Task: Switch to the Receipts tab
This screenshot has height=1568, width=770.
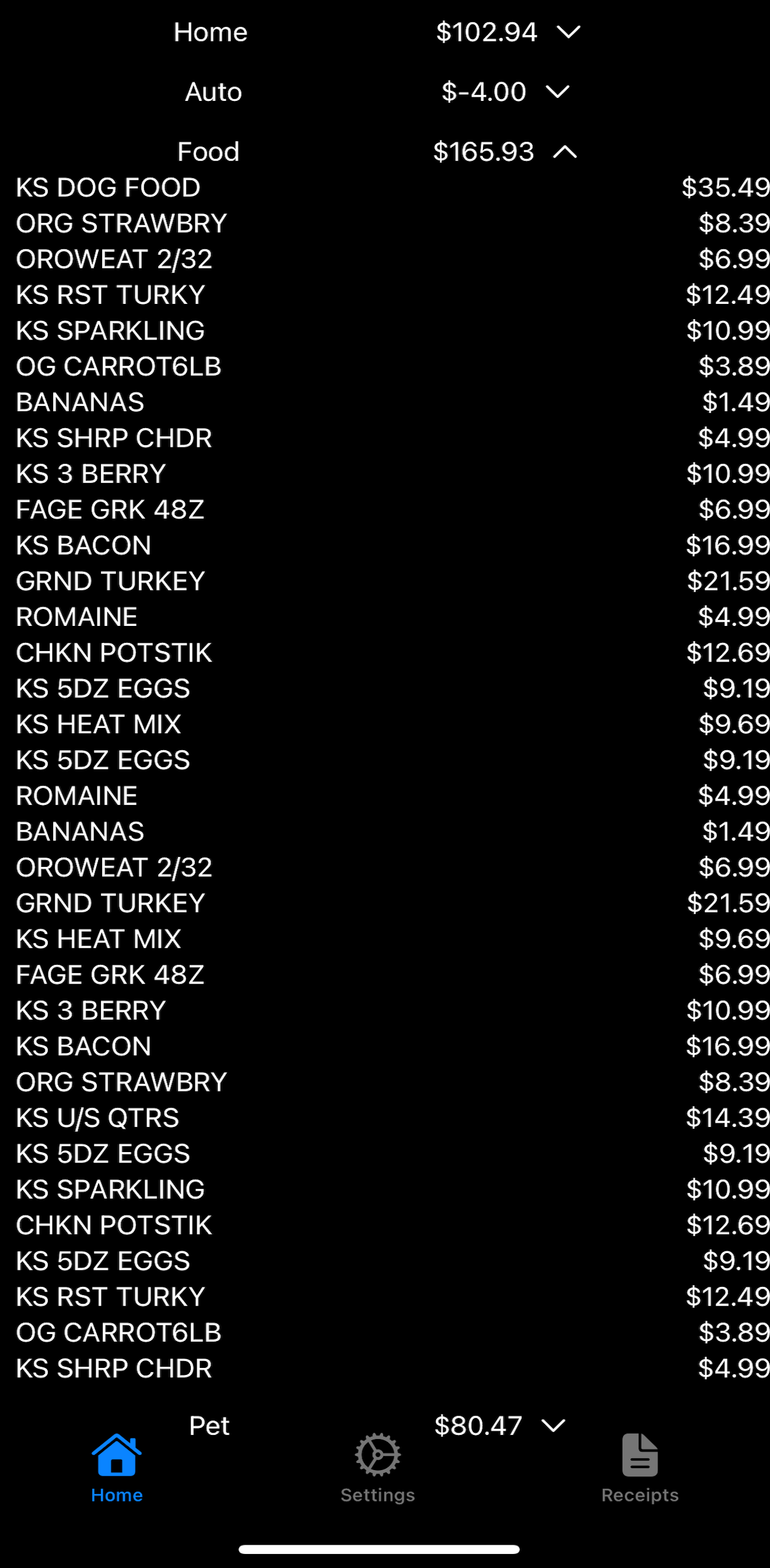Action: point(639,1468)
